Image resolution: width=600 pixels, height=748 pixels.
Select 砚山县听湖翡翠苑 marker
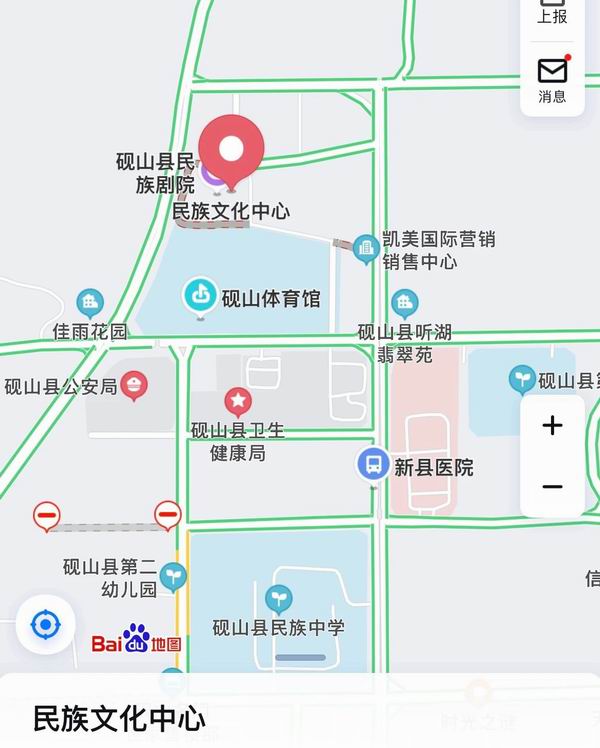(x=404, y=303)
